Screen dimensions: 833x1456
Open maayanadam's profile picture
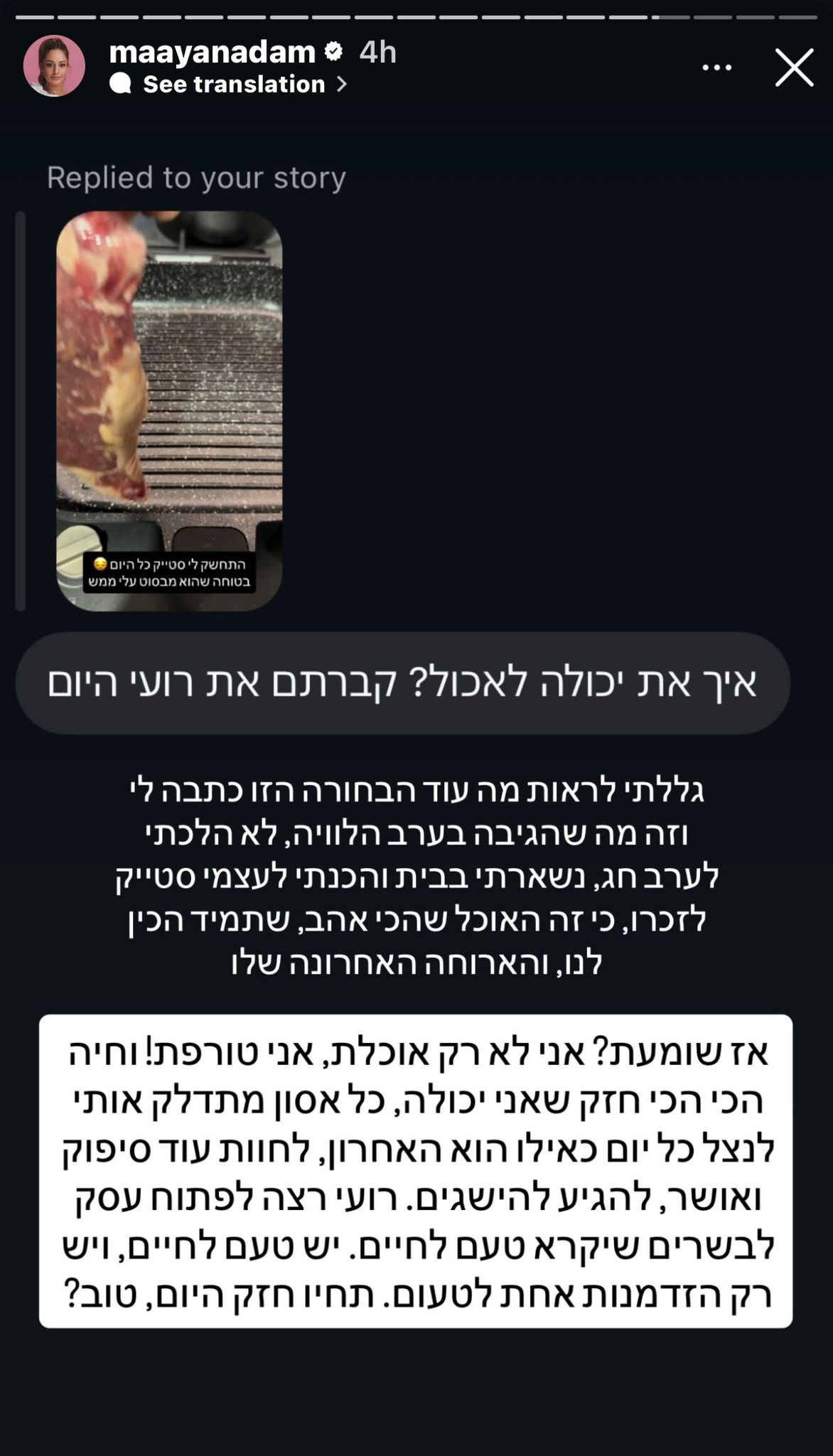54,66
